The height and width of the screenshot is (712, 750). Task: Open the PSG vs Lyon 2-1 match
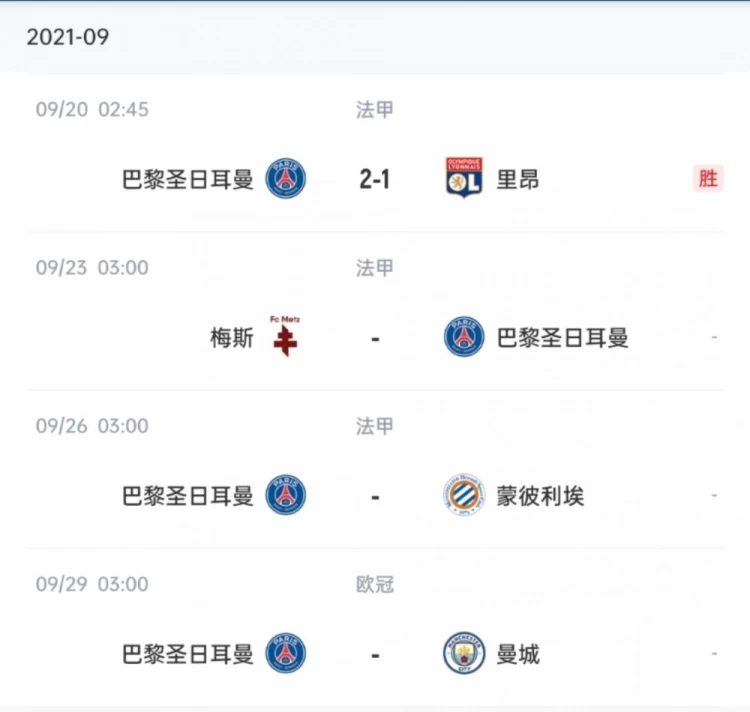pos(375,180)
